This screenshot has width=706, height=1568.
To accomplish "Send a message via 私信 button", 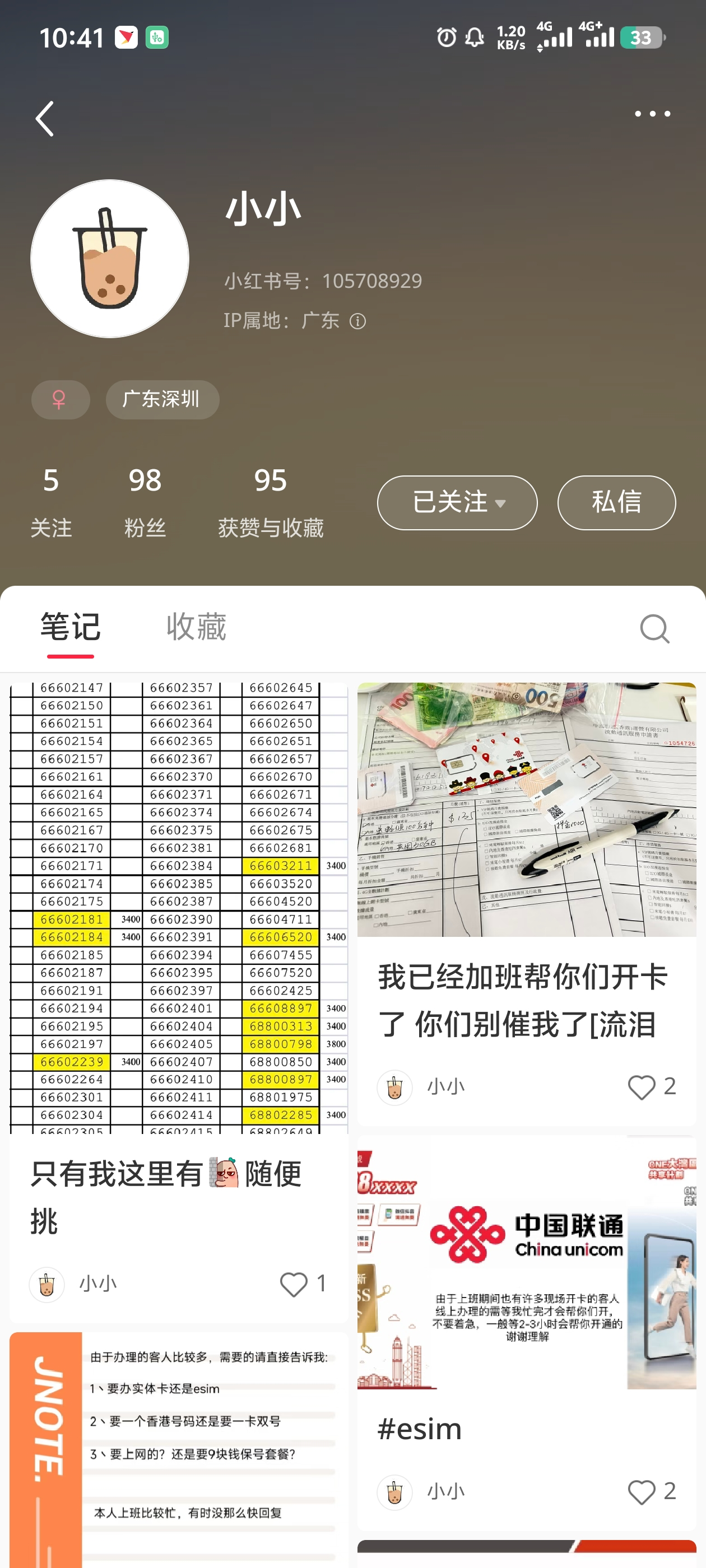I will click(x=616, y=502).
